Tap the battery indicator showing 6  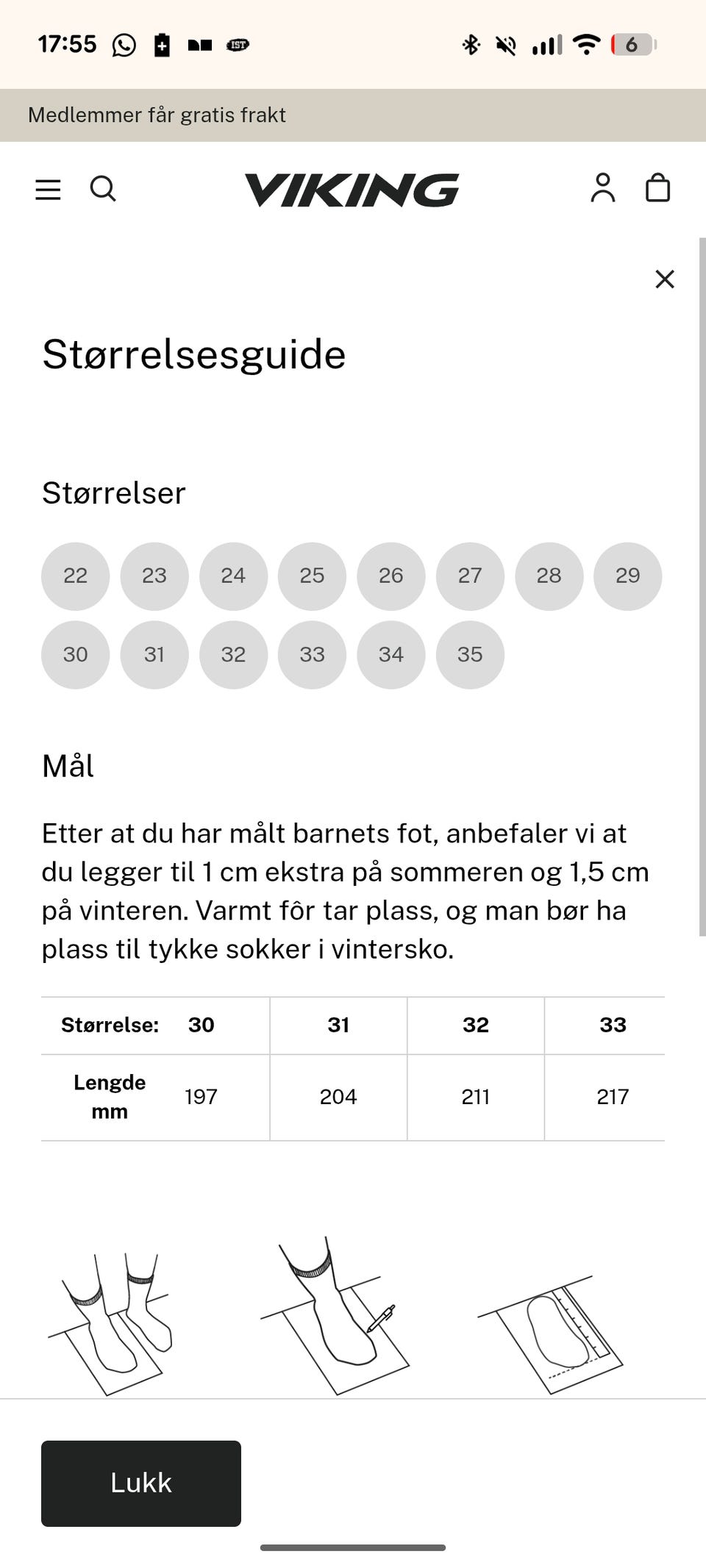(634, 44)
